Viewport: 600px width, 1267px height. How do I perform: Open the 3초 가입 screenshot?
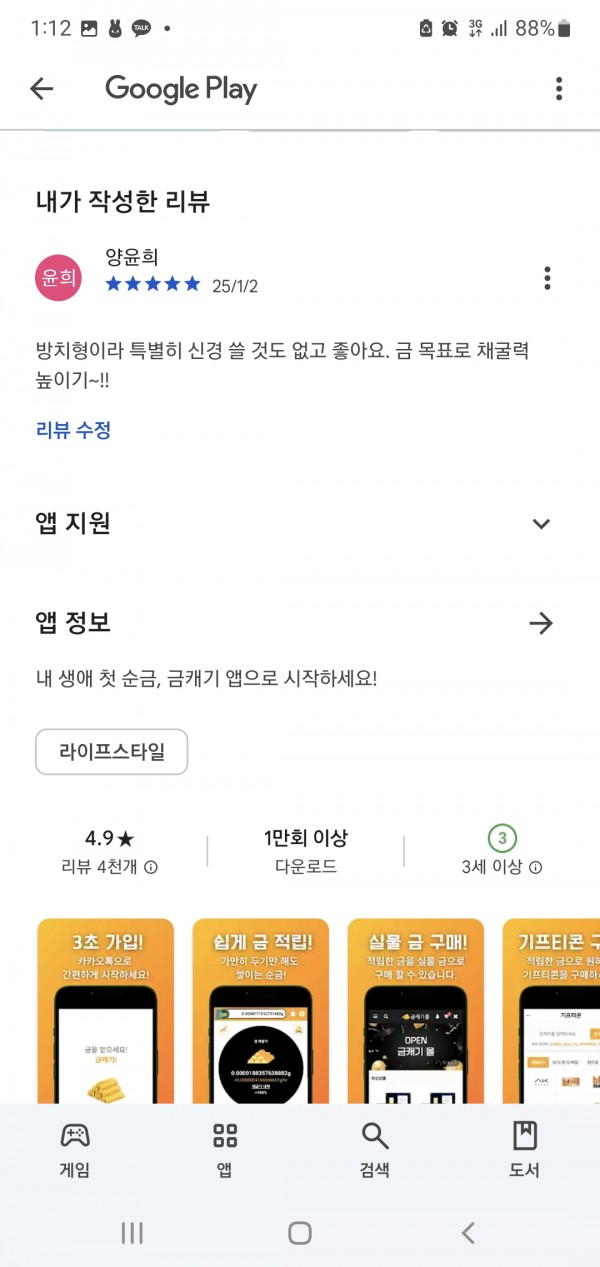[x=105, y=1011]
